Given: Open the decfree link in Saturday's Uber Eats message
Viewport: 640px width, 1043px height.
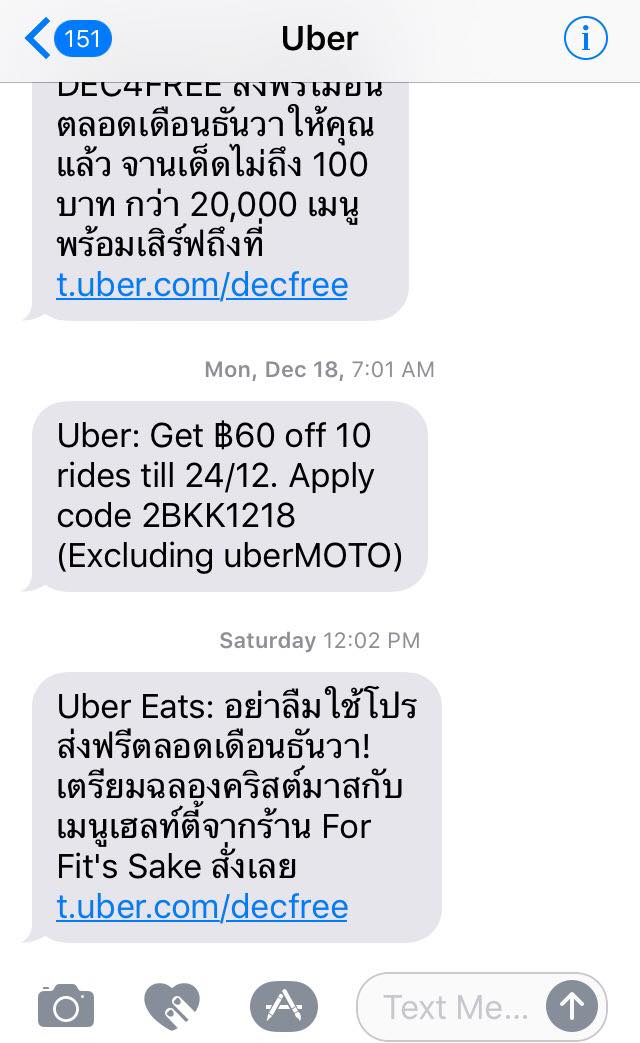Looking at the screenshot, I should point(202,907).
